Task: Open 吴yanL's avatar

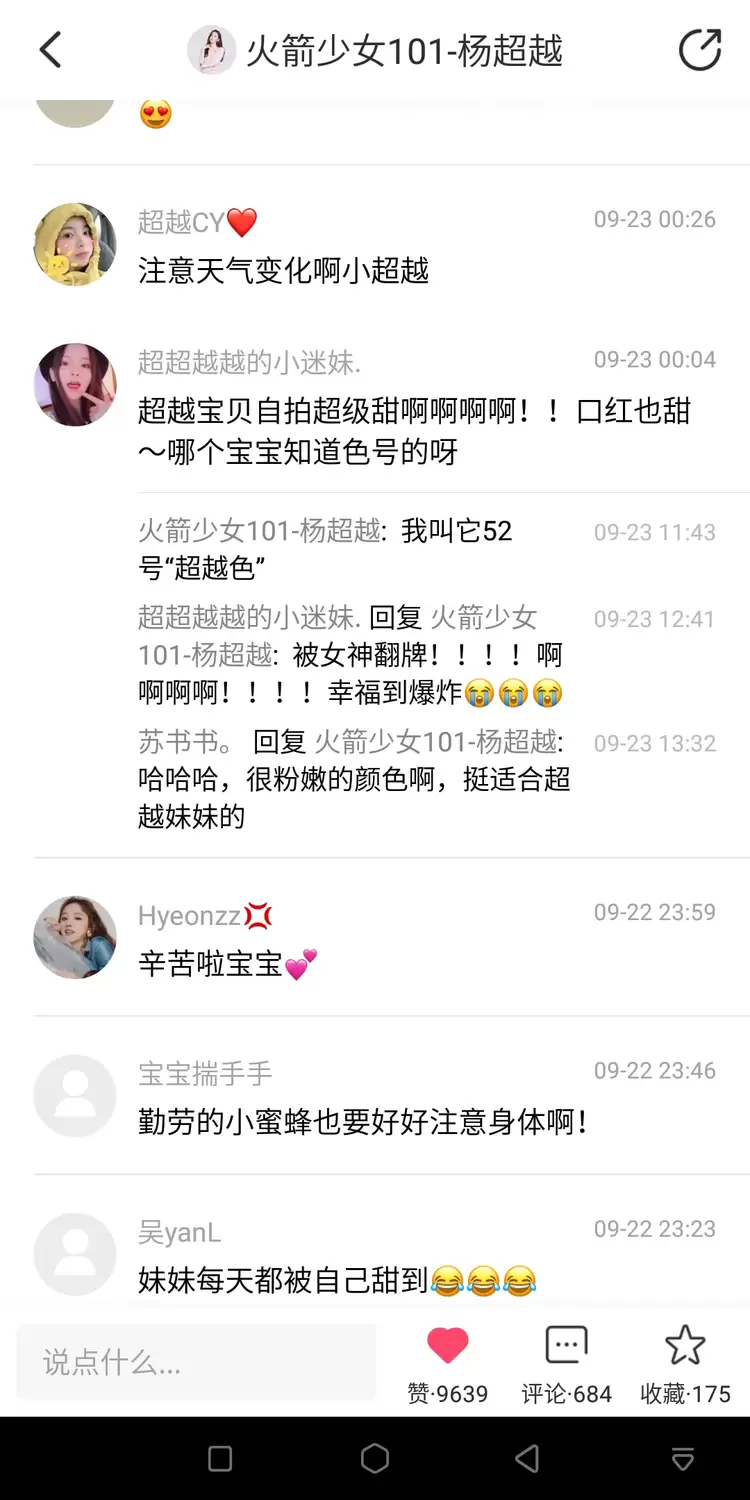Action: 75,1254
